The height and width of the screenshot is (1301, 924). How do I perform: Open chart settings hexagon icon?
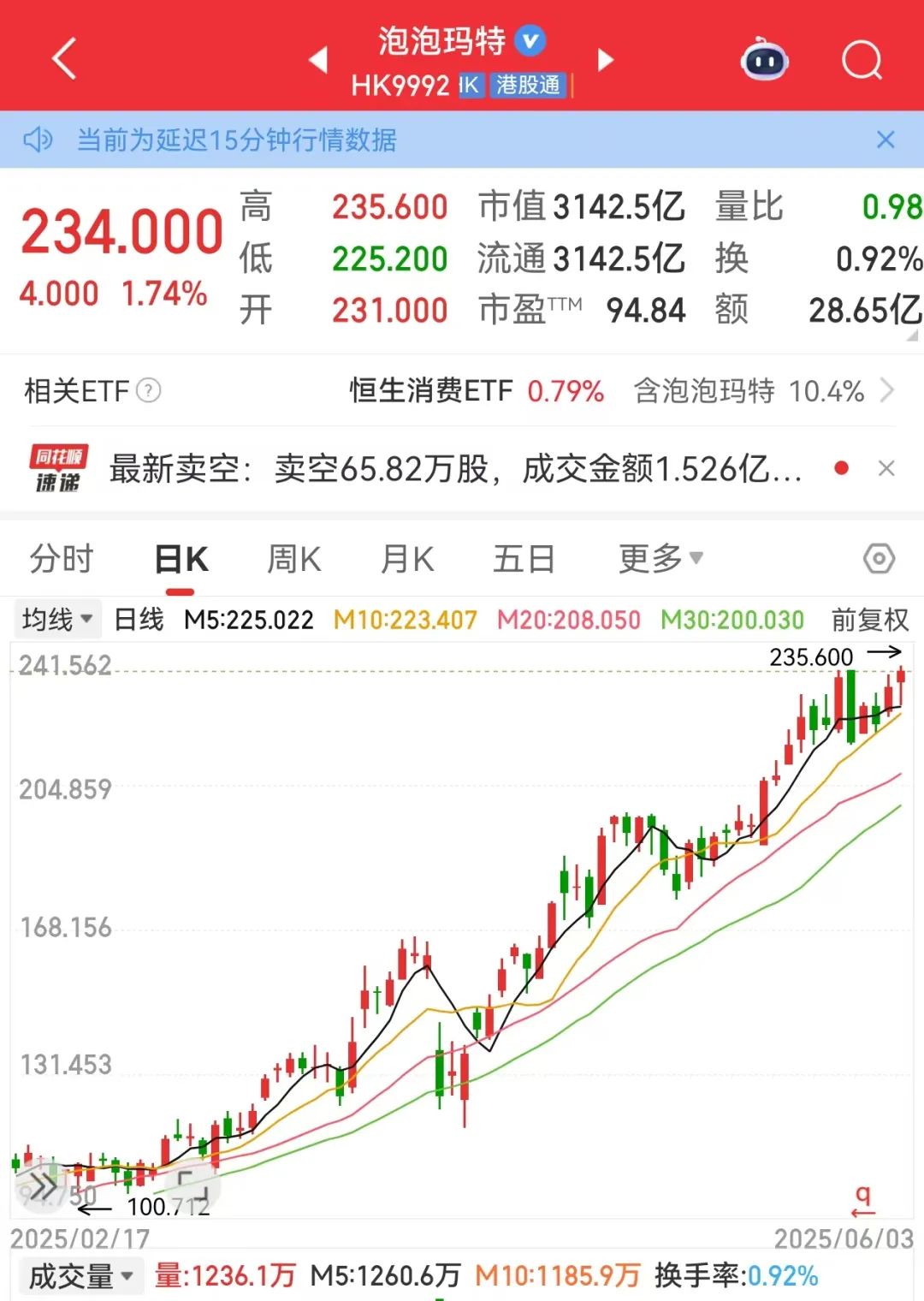coord(879,559)
